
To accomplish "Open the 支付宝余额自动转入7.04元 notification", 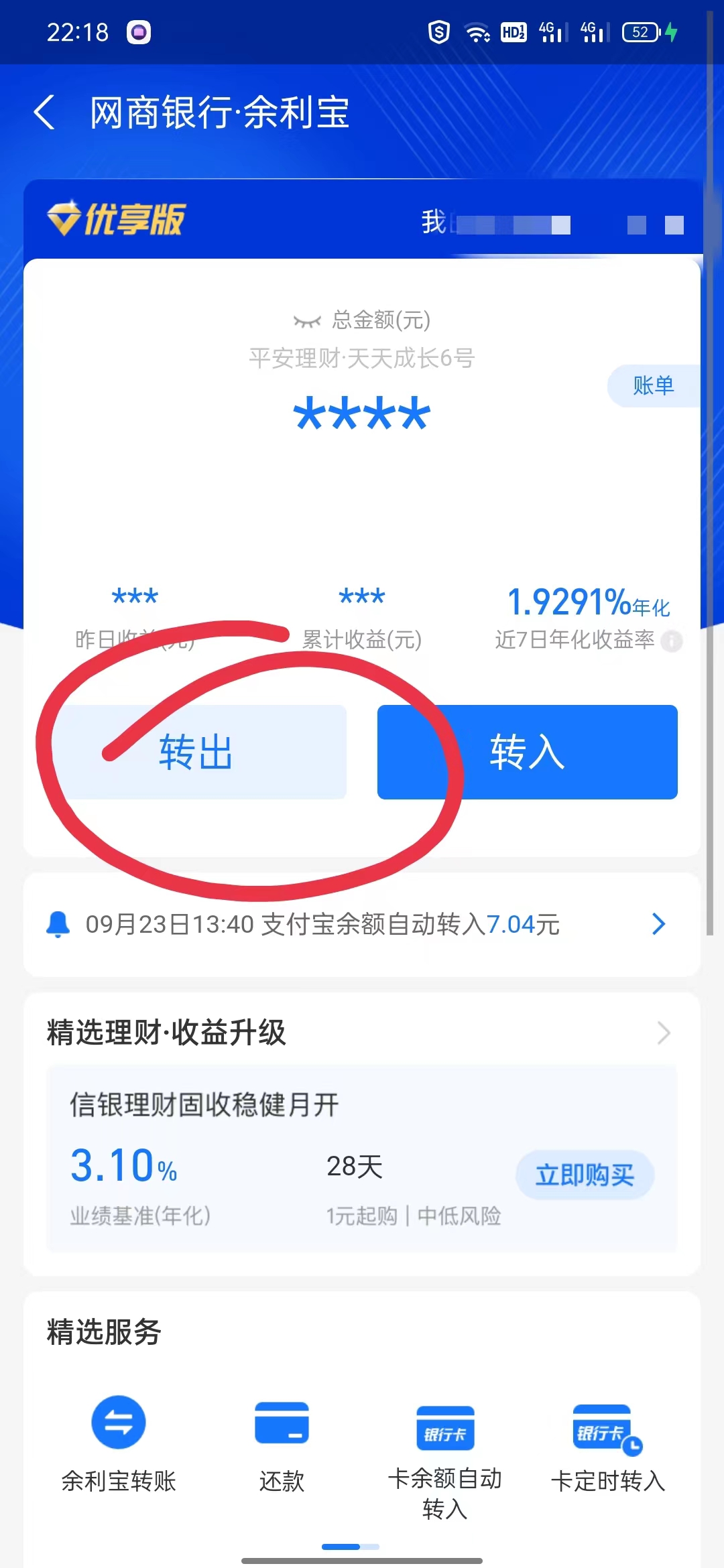I will coord(362,925).
